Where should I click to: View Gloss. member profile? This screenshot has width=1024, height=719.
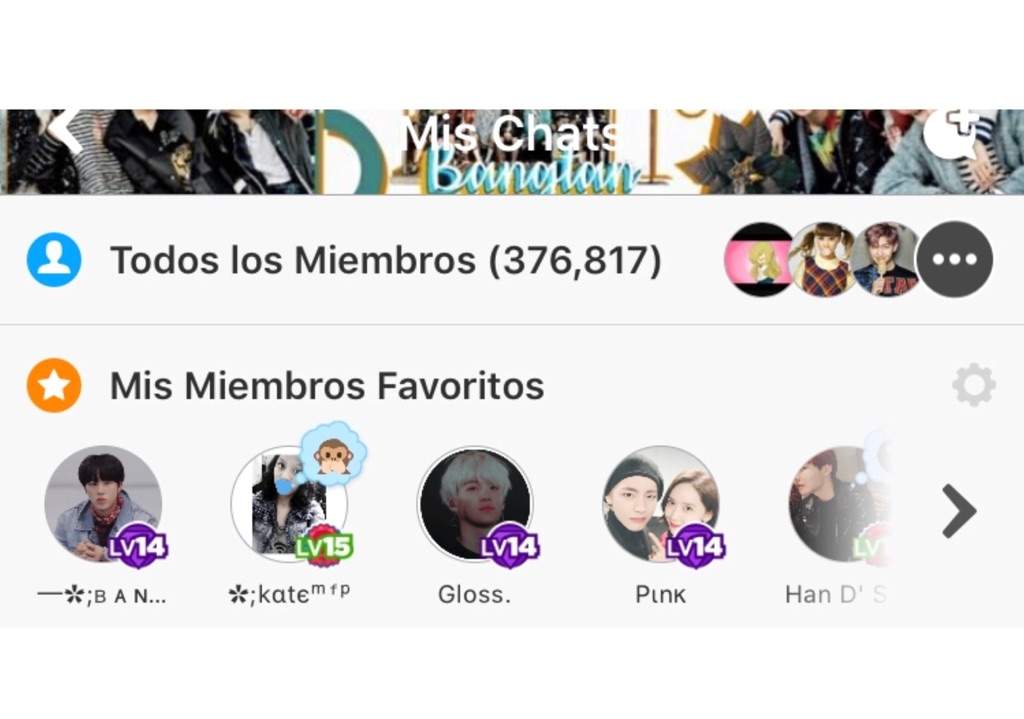click(x=475, y=504)
